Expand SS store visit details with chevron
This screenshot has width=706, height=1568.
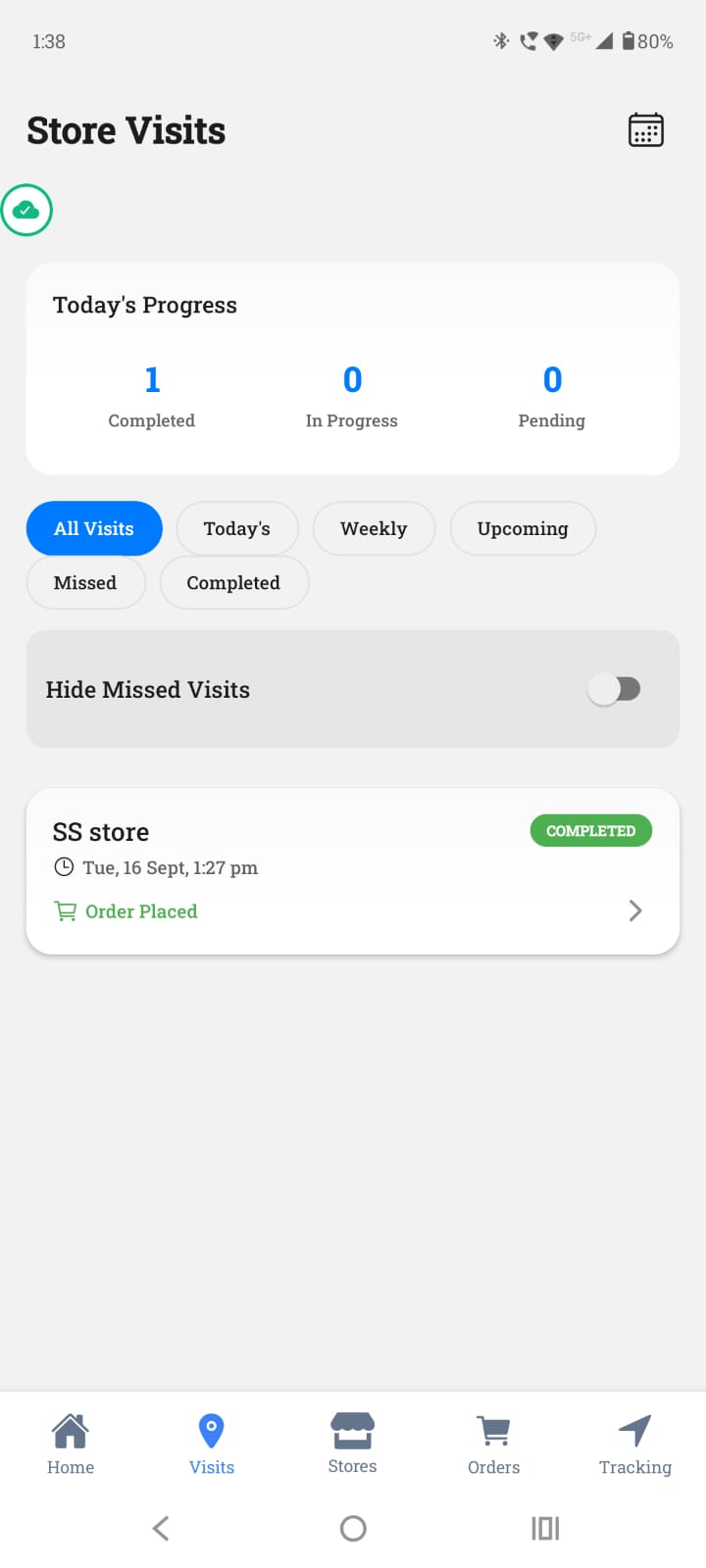[x=634, y=910]
